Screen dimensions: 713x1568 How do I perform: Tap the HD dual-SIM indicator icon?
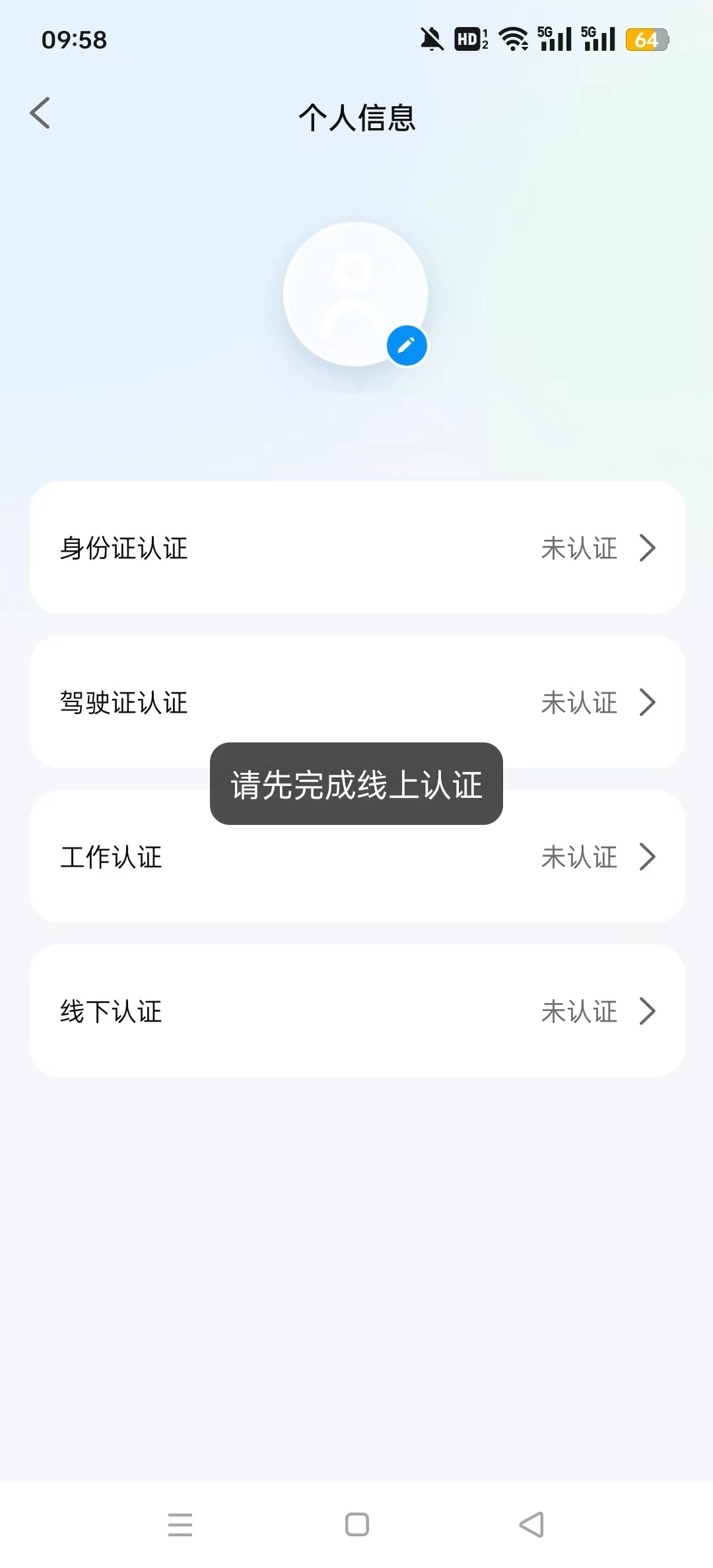point(470,39)
